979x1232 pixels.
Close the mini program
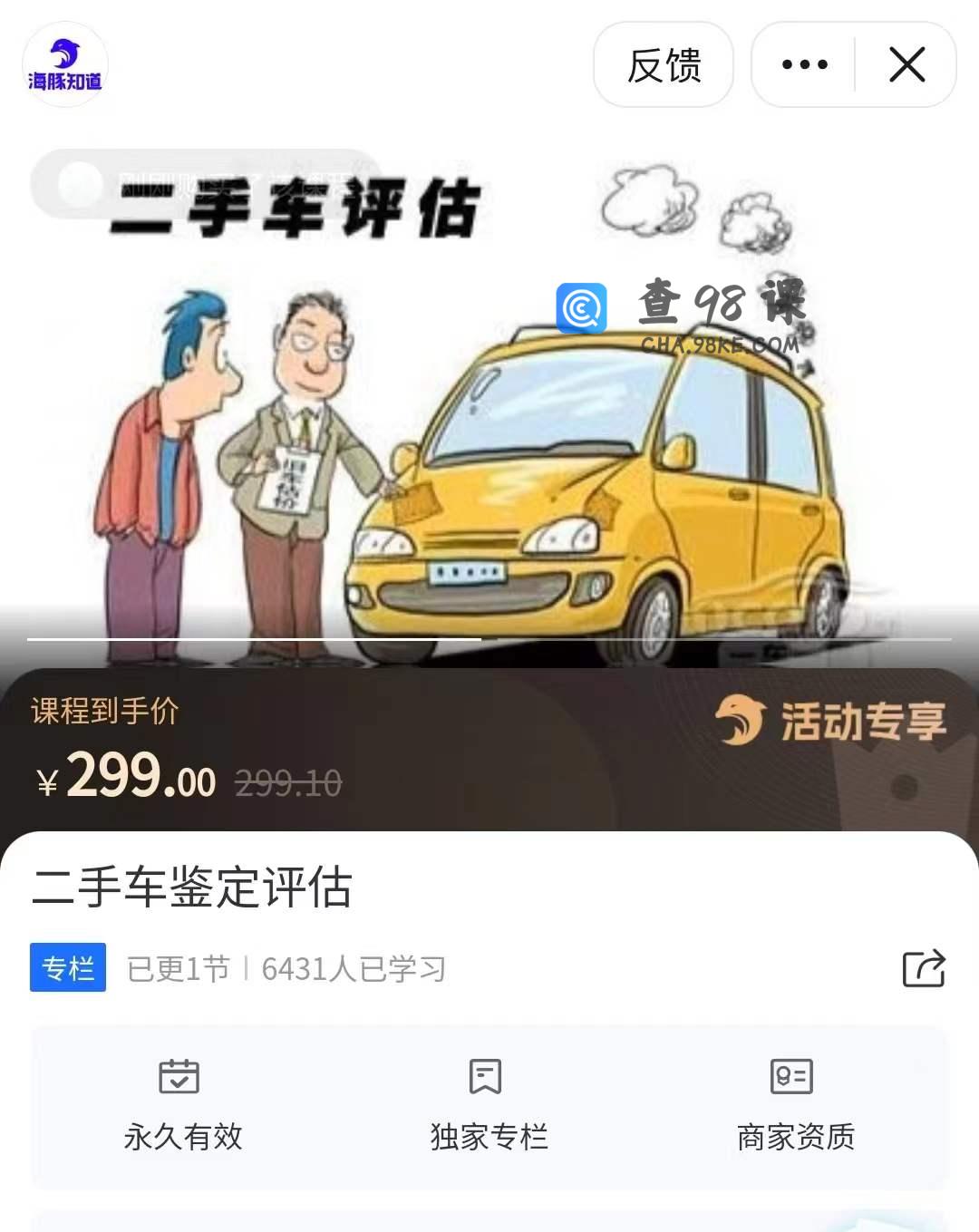point(906,65)
